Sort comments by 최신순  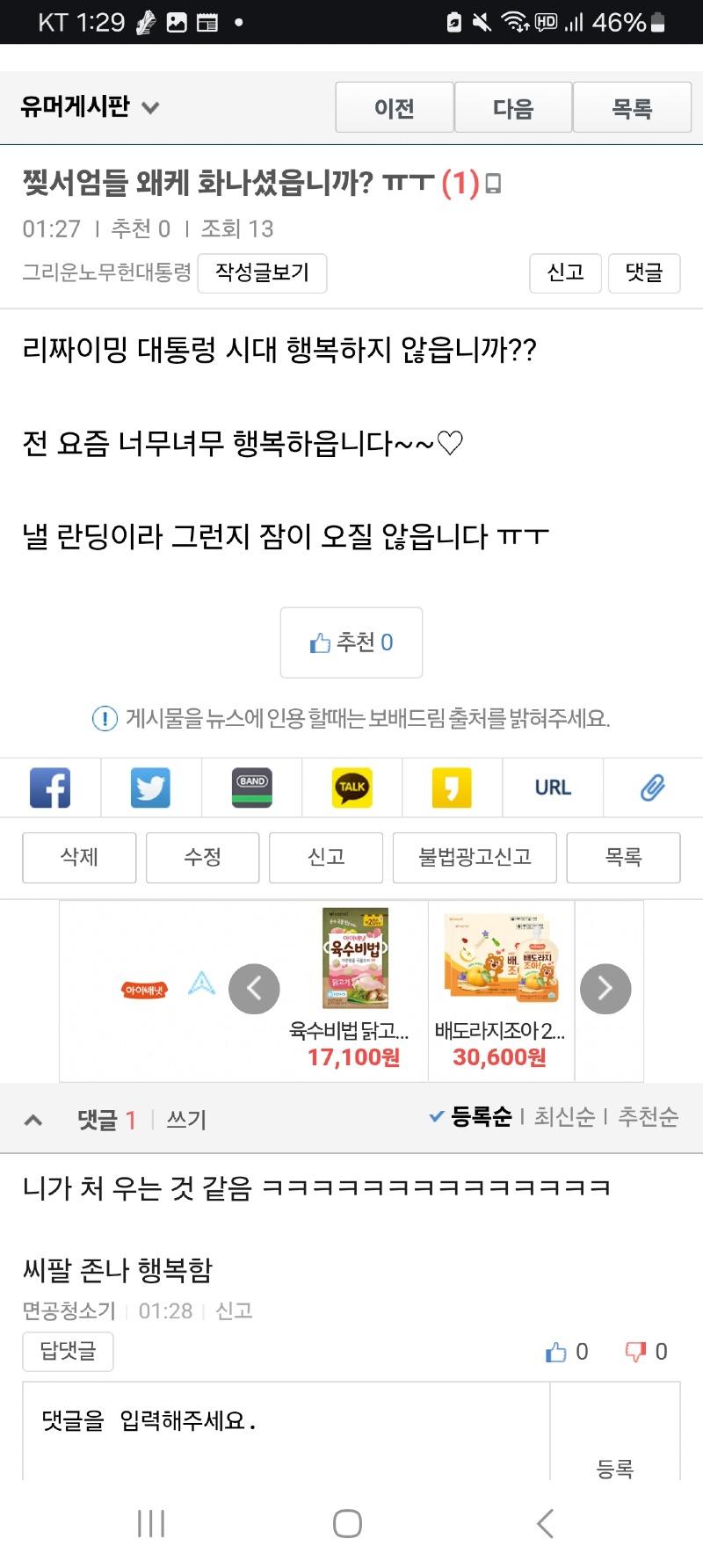pos(563,1116)
